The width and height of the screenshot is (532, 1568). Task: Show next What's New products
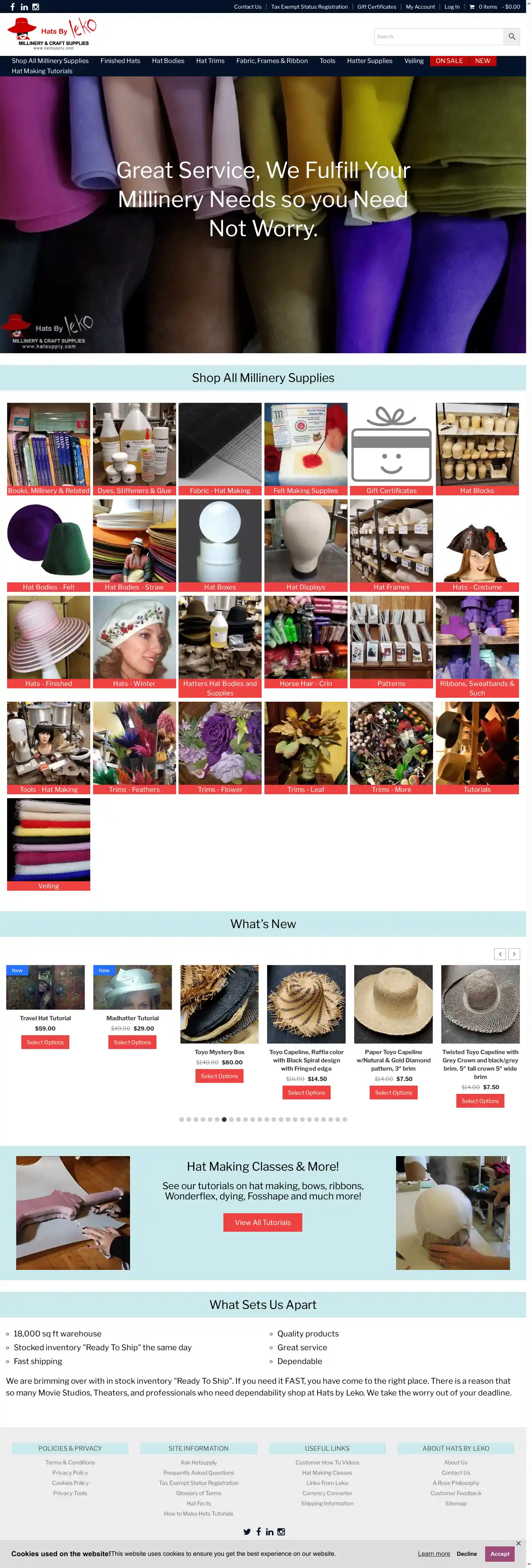tap(514, 954)
